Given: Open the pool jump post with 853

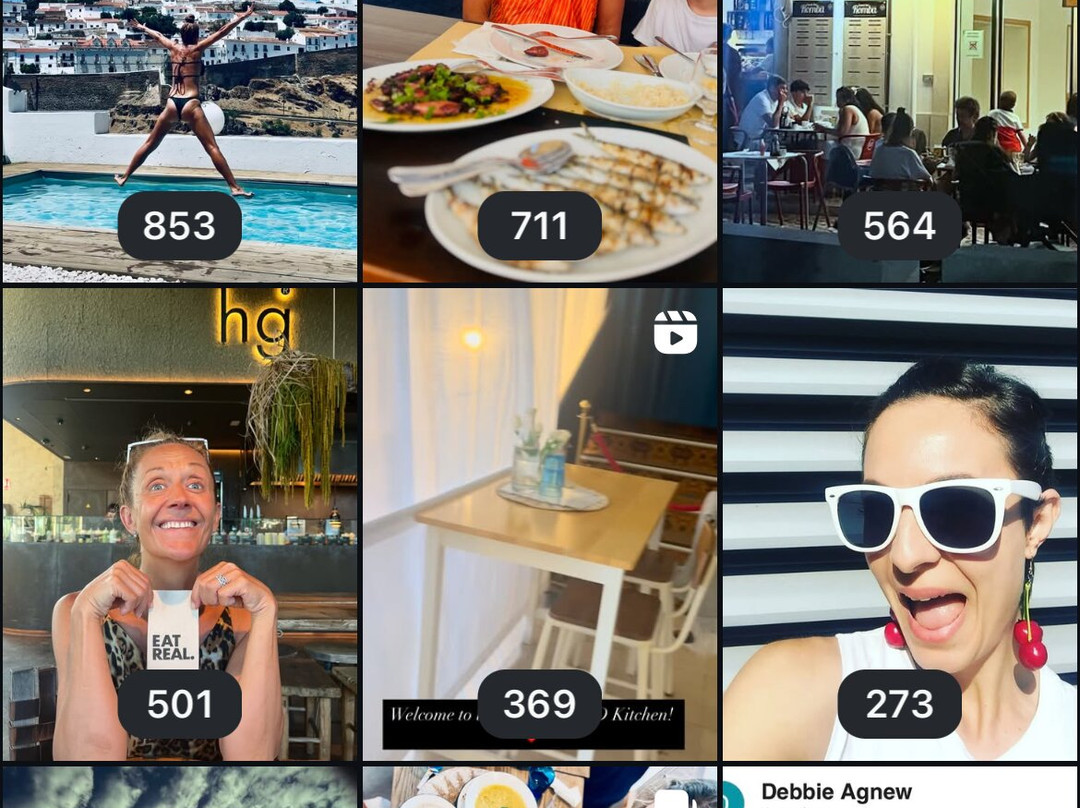Looking at the screenshot, I should pos(180,141).
